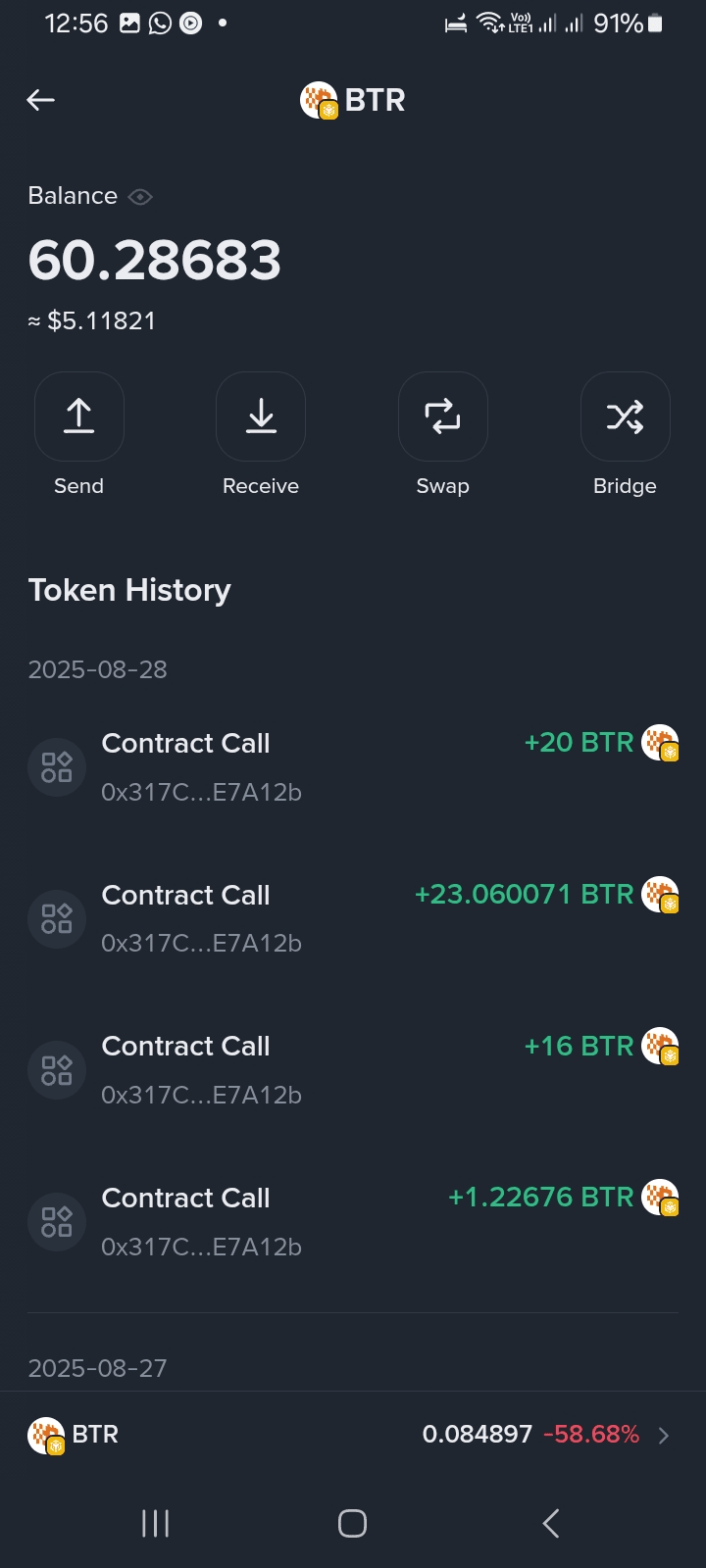This screenshot has height=1568, width=706.
Task: Open recent apps from the navigation bar
Action: [x=156, y=1524]
